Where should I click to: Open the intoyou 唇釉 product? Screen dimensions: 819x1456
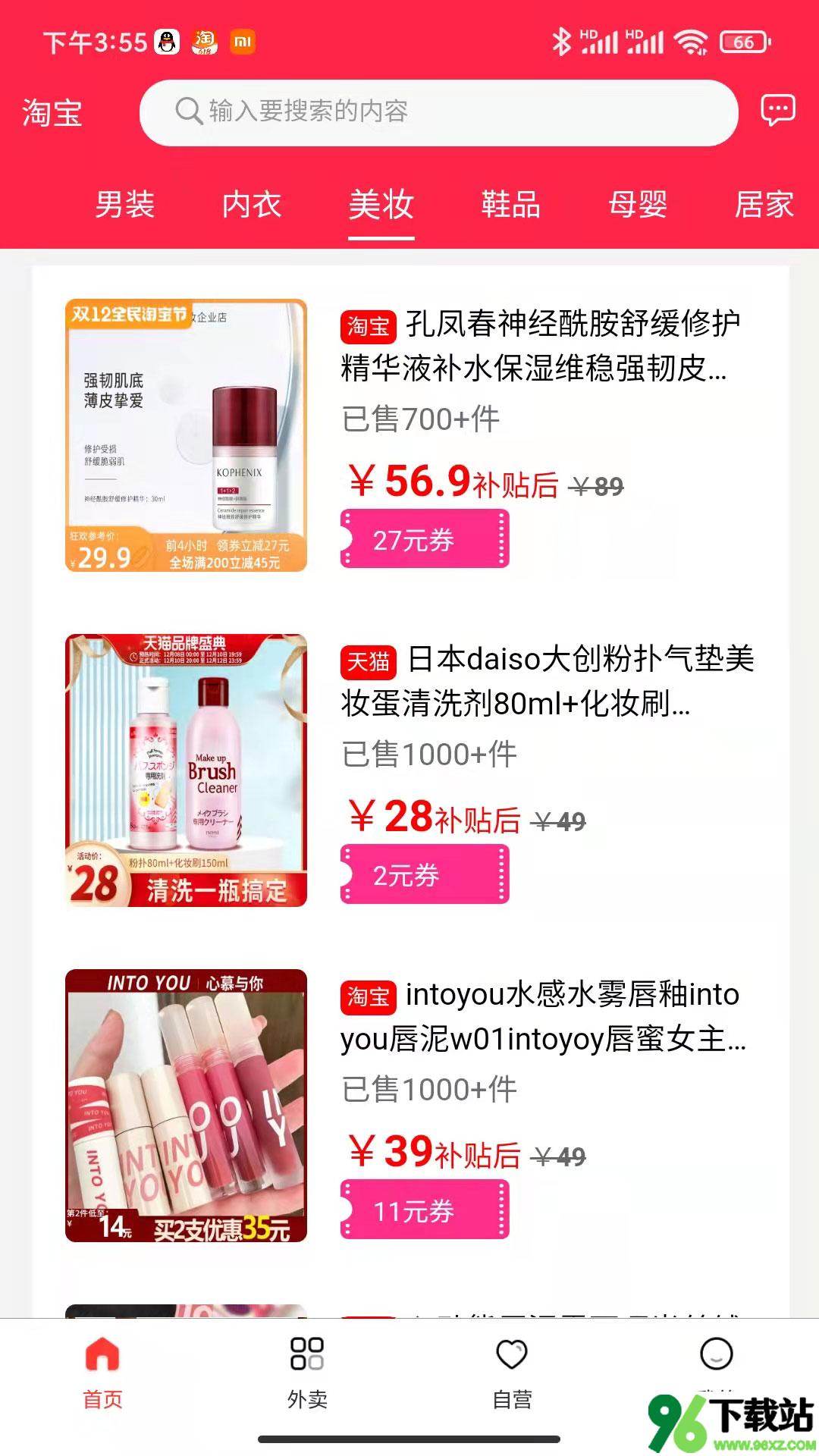click(542, 1016)
